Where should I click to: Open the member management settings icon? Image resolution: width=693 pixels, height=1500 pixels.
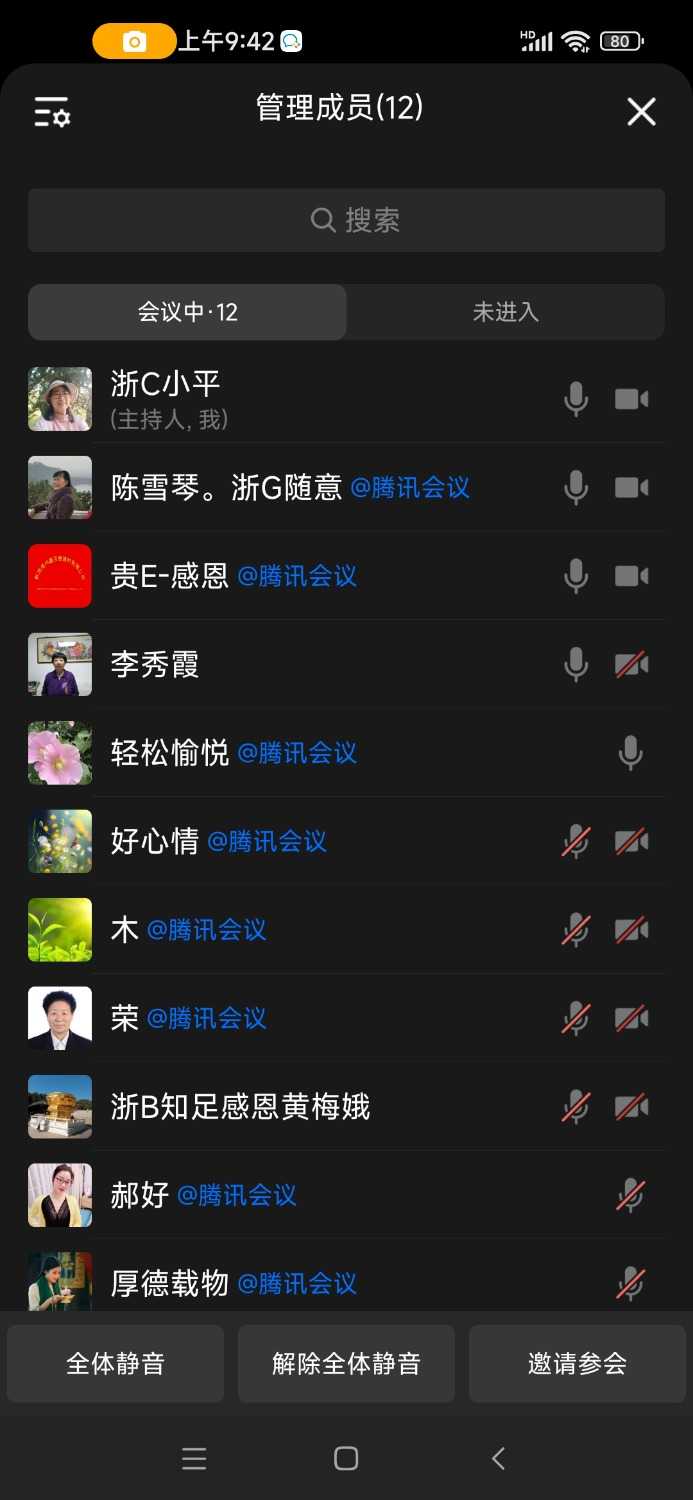click(x=52, y=112)
